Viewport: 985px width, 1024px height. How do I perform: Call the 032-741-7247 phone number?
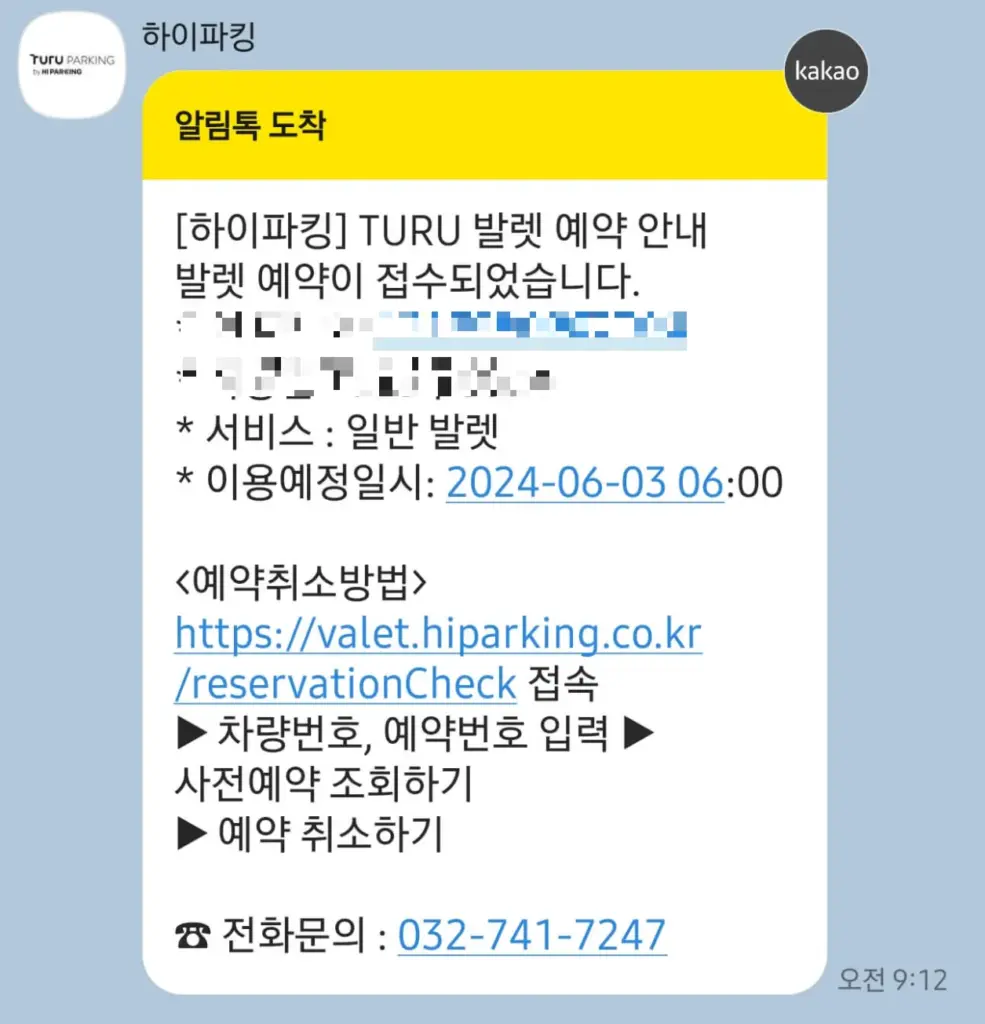click(531, 935)
